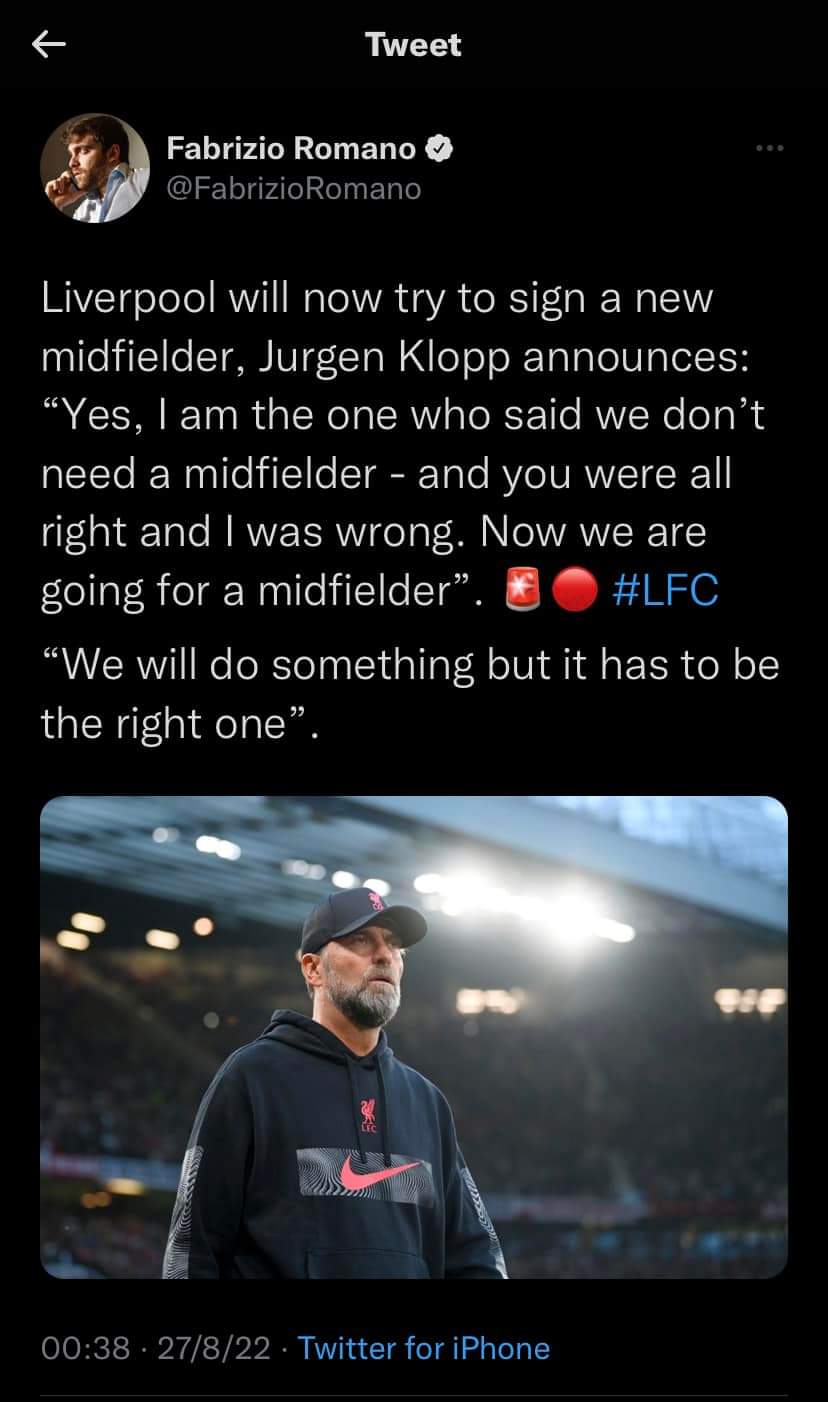The width and height of the screenshot is (828, 1402).
Task: View the attached Klopp photo full screen
Action: point(414,1037)
